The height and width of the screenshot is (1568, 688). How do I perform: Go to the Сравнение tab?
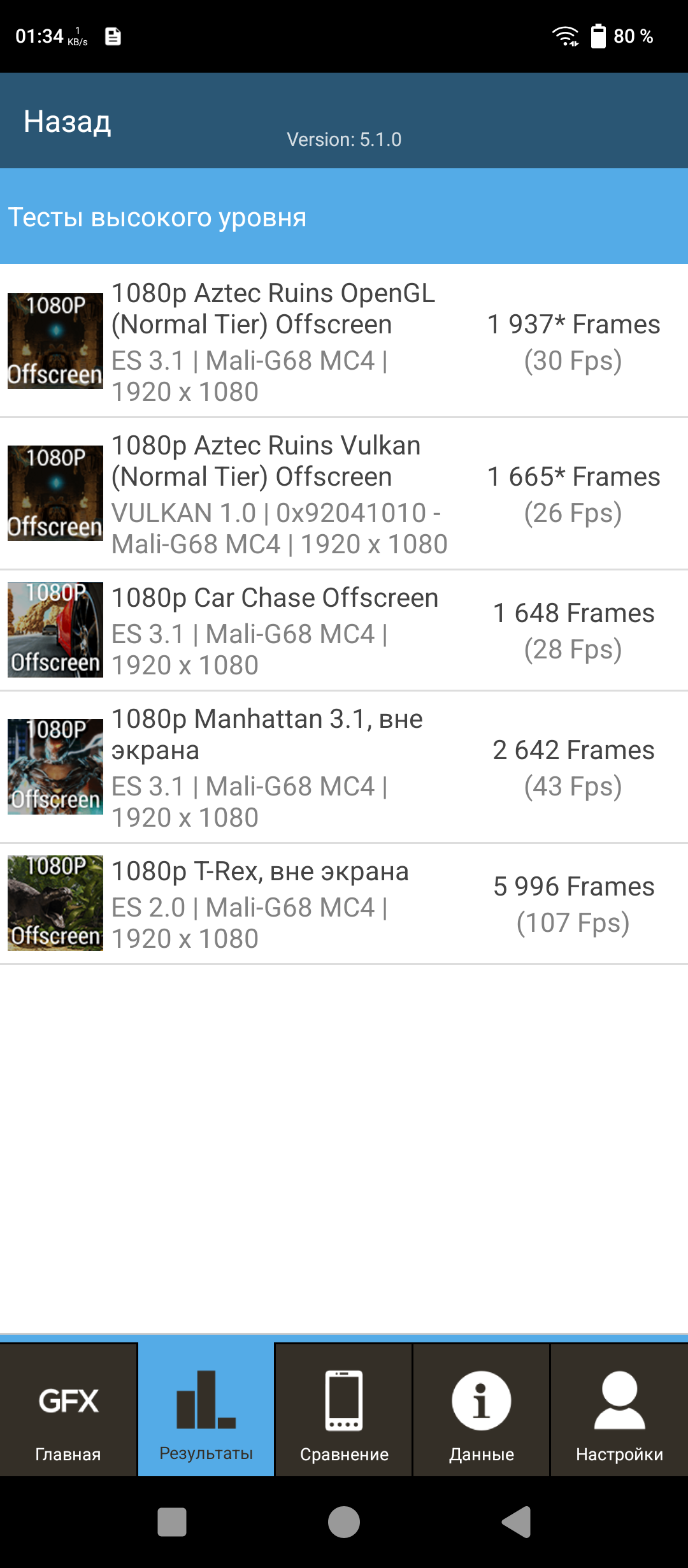coord(344,1410)
